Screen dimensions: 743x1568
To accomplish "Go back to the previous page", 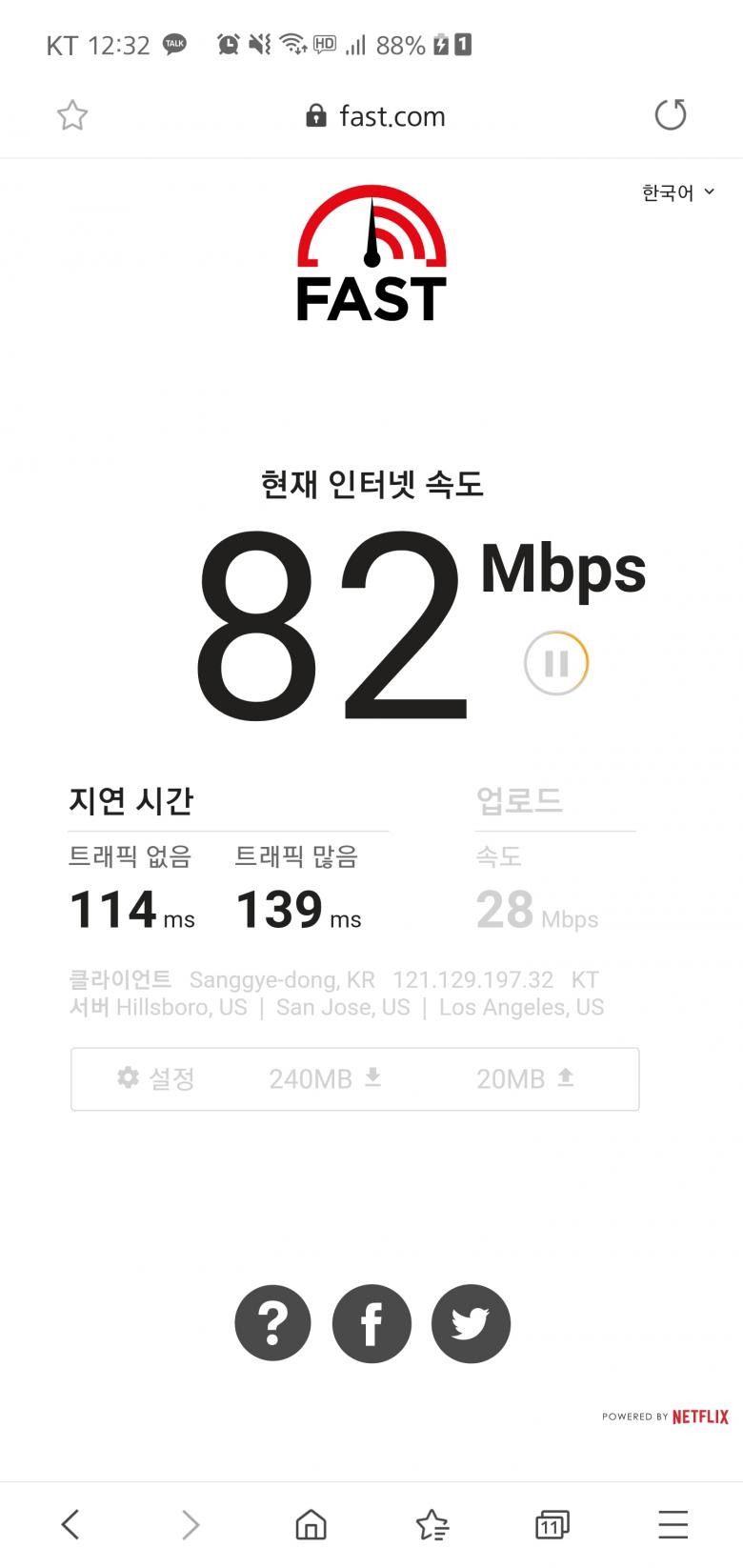I will point(70,1524).
